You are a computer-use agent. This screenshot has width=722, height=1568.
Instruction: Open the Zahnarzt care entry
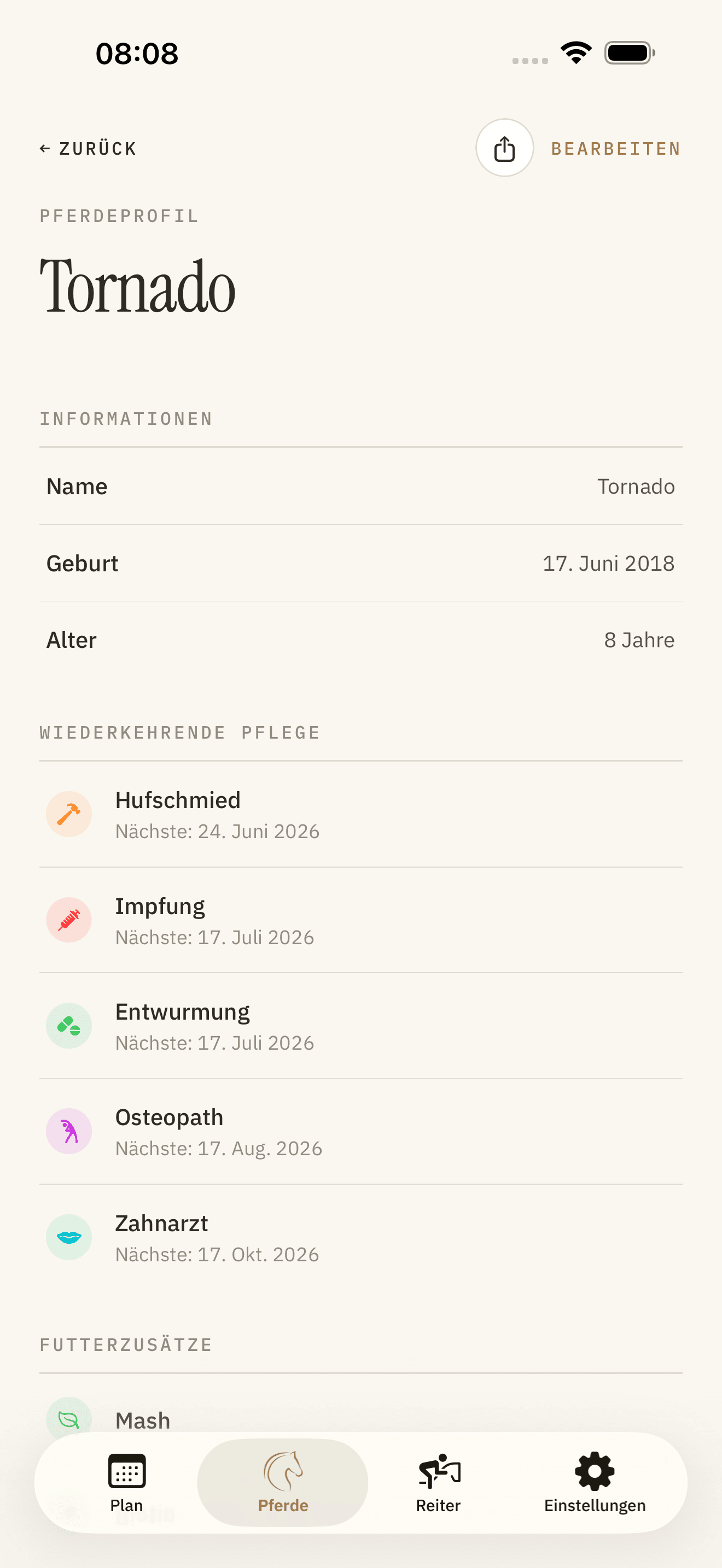coord(361,1237)
